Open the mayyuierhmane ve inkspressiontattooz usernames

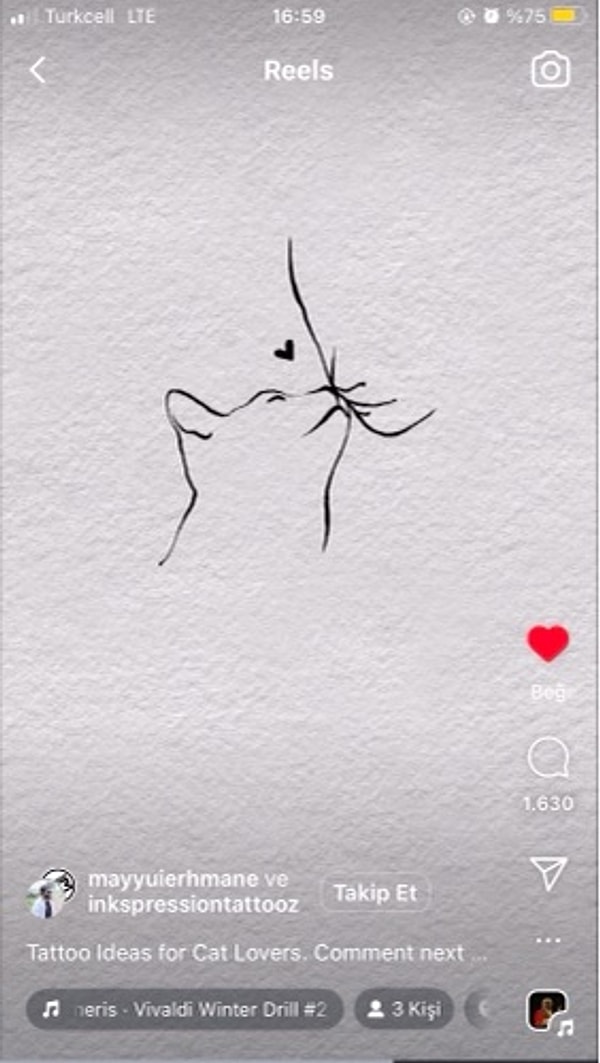point(192,892)
